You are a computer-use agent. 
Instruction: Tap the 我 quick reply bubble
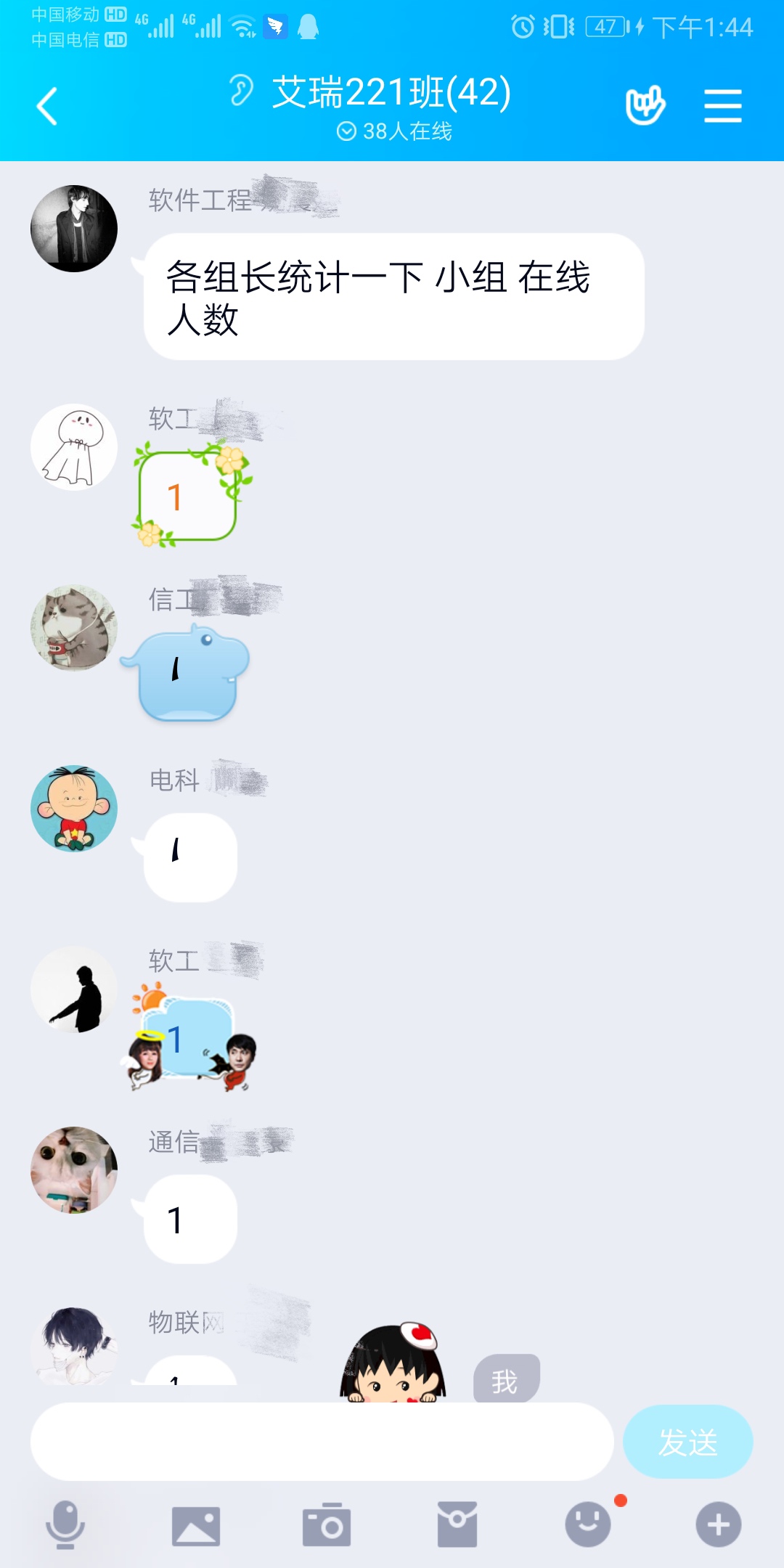(x=506, y=1379)
